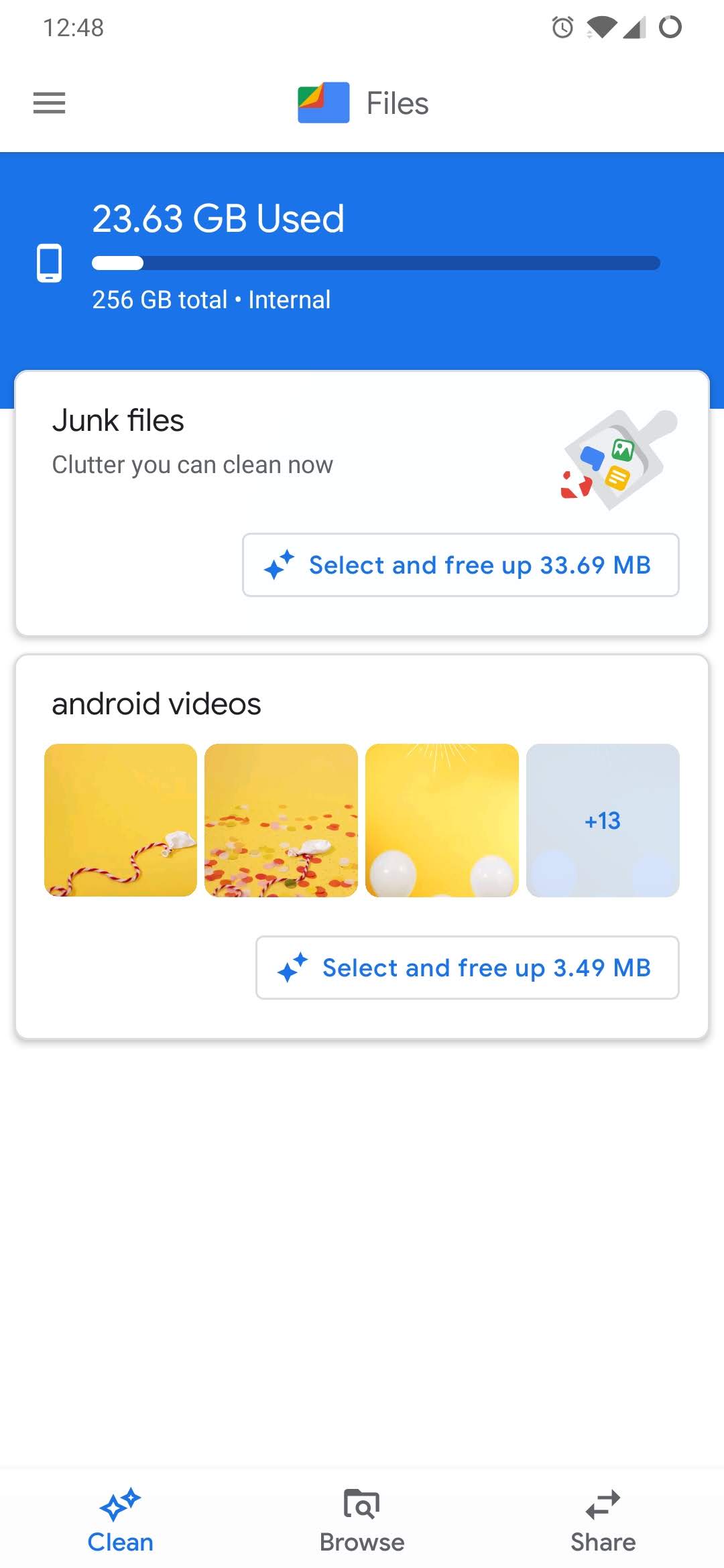Image resolution: width=724 pixels, height=1568 pixels.
Task: Open the navigation drawer menu
Action: tap(48, 103)
